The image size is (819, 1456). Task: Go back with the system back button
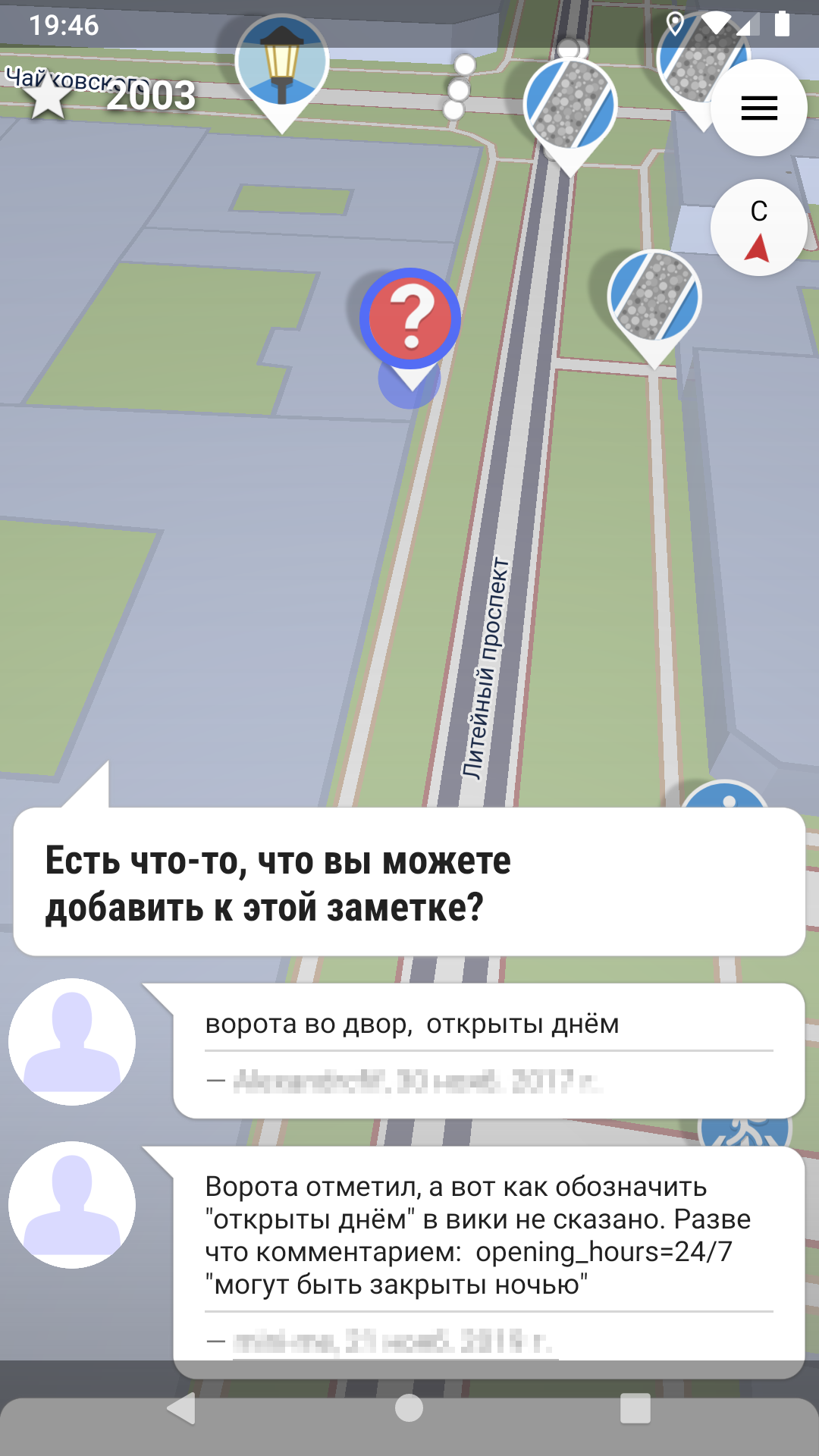tap(181, 1408)
